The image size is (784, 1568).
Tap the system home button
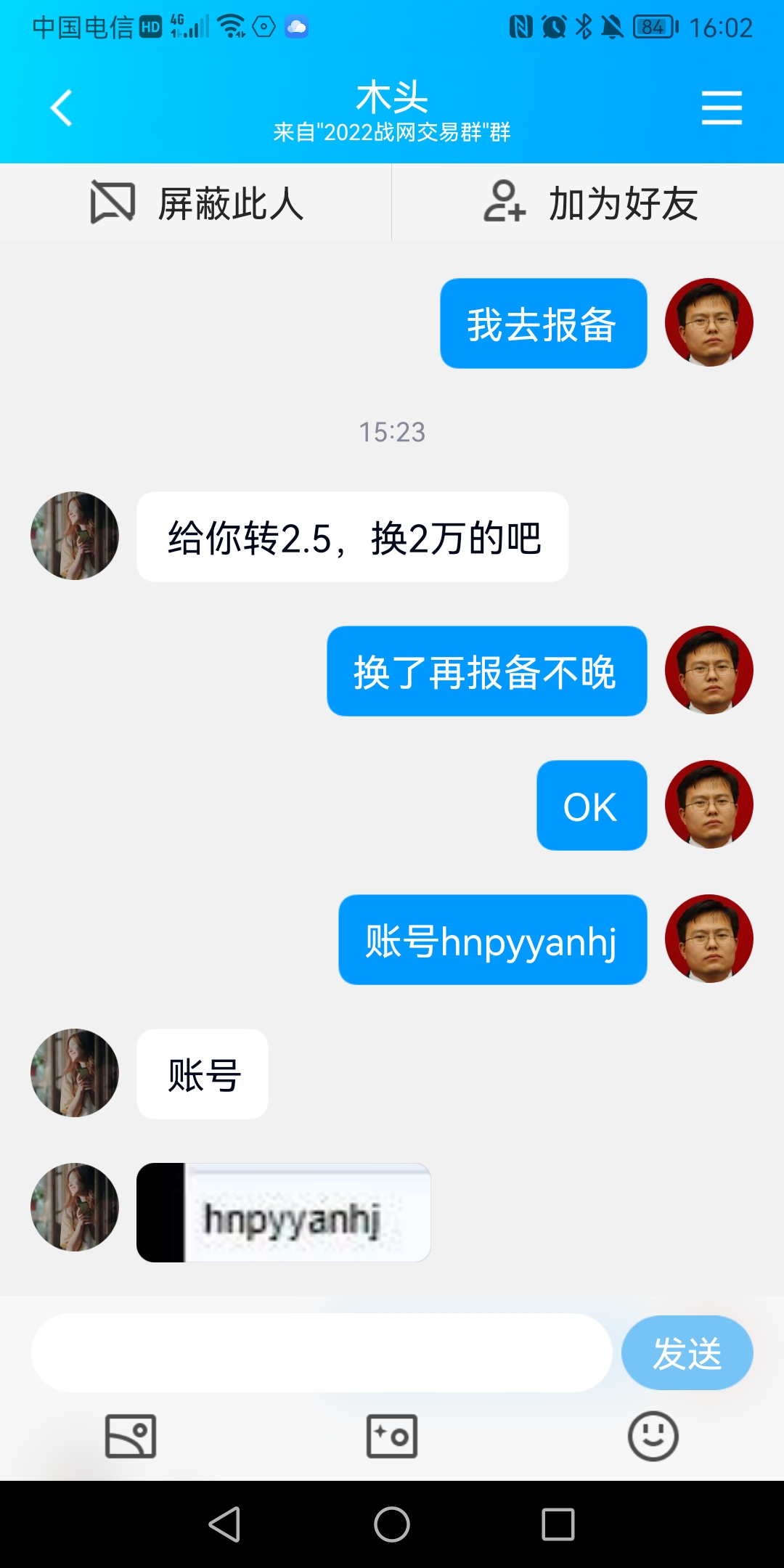pos(392,1524)
